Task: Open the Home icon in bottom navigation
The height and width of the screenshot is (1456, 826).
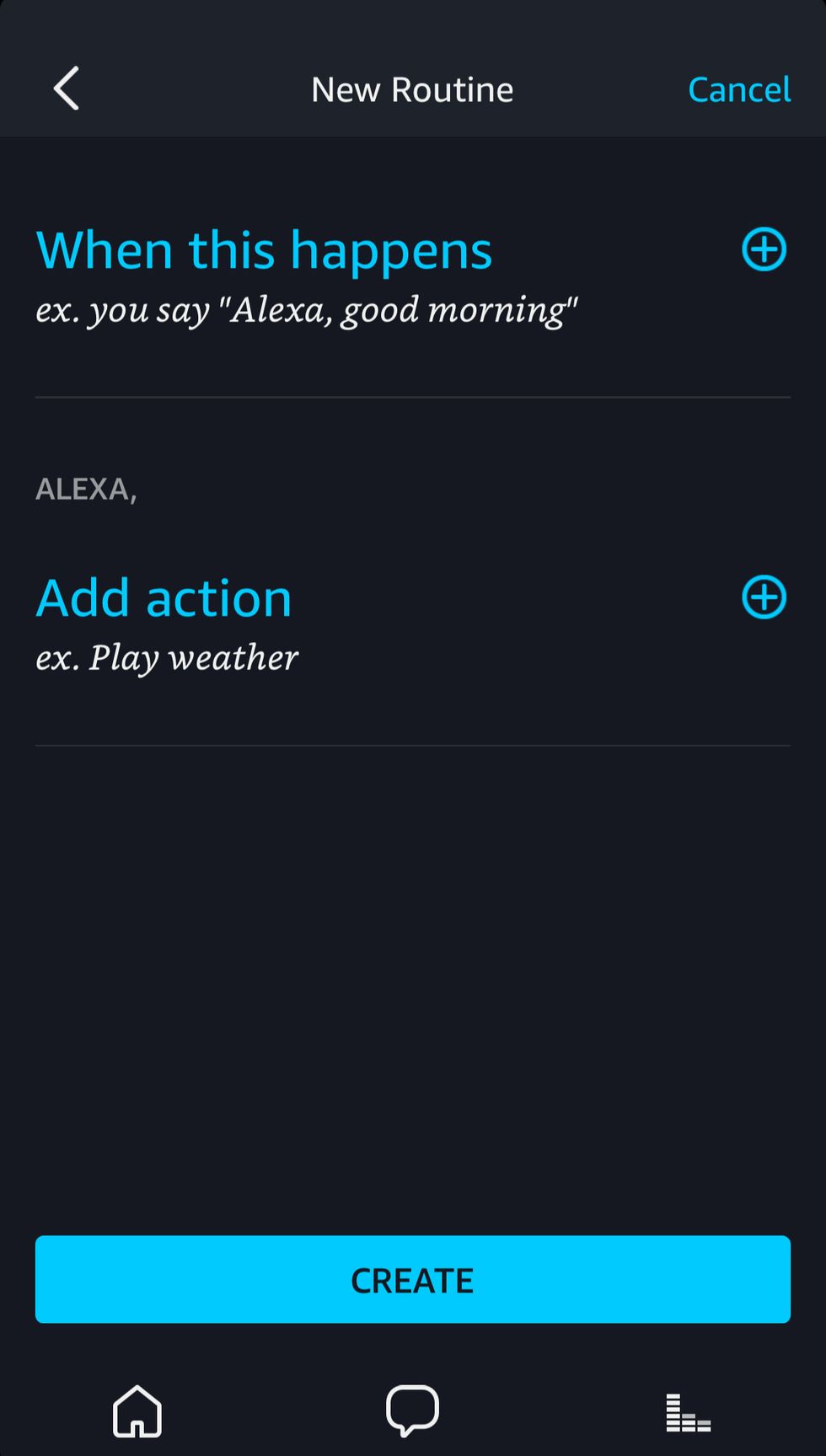Action: pyautogui.click(x=137, y=1410)
